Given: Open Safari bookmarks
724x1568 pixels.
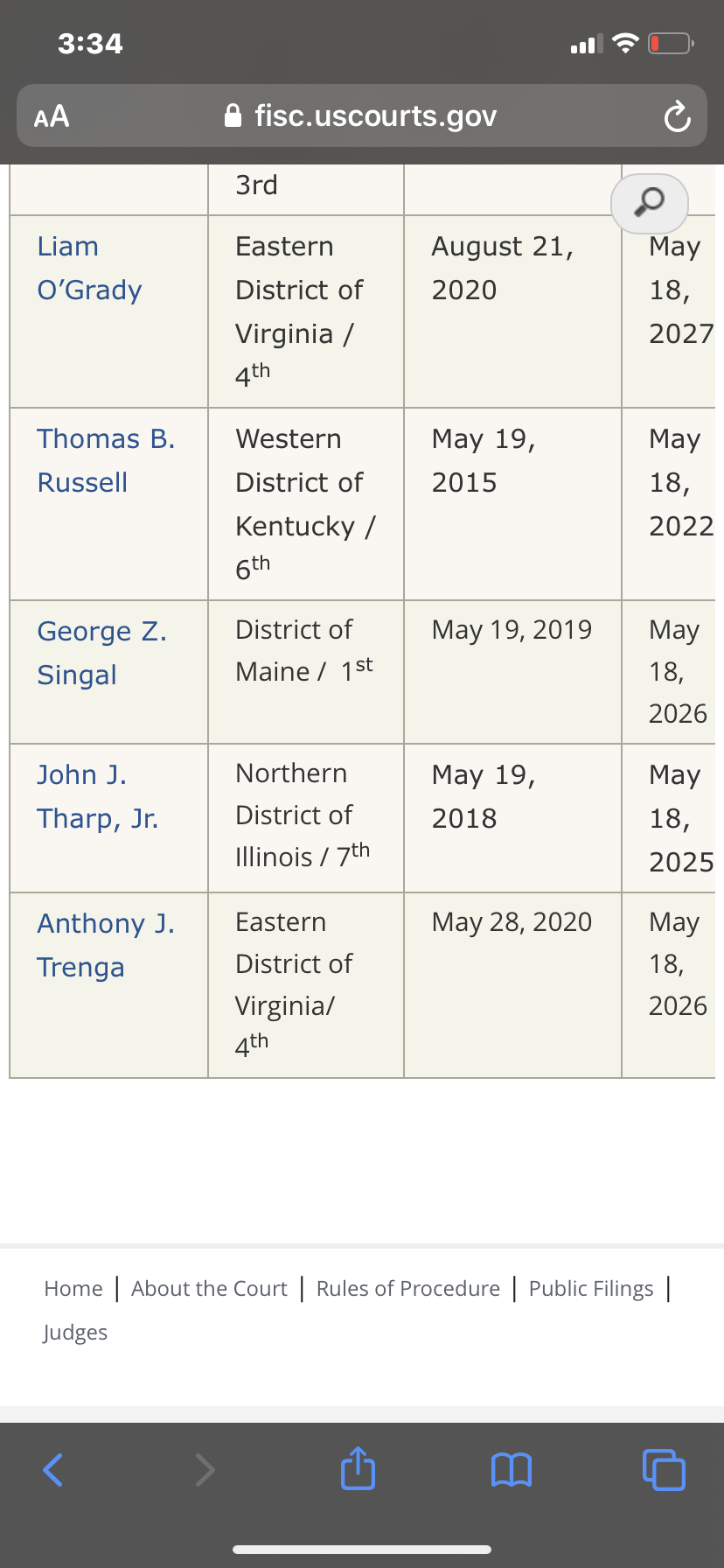Looking at the screenshot, I should [x=512, y=1470].
